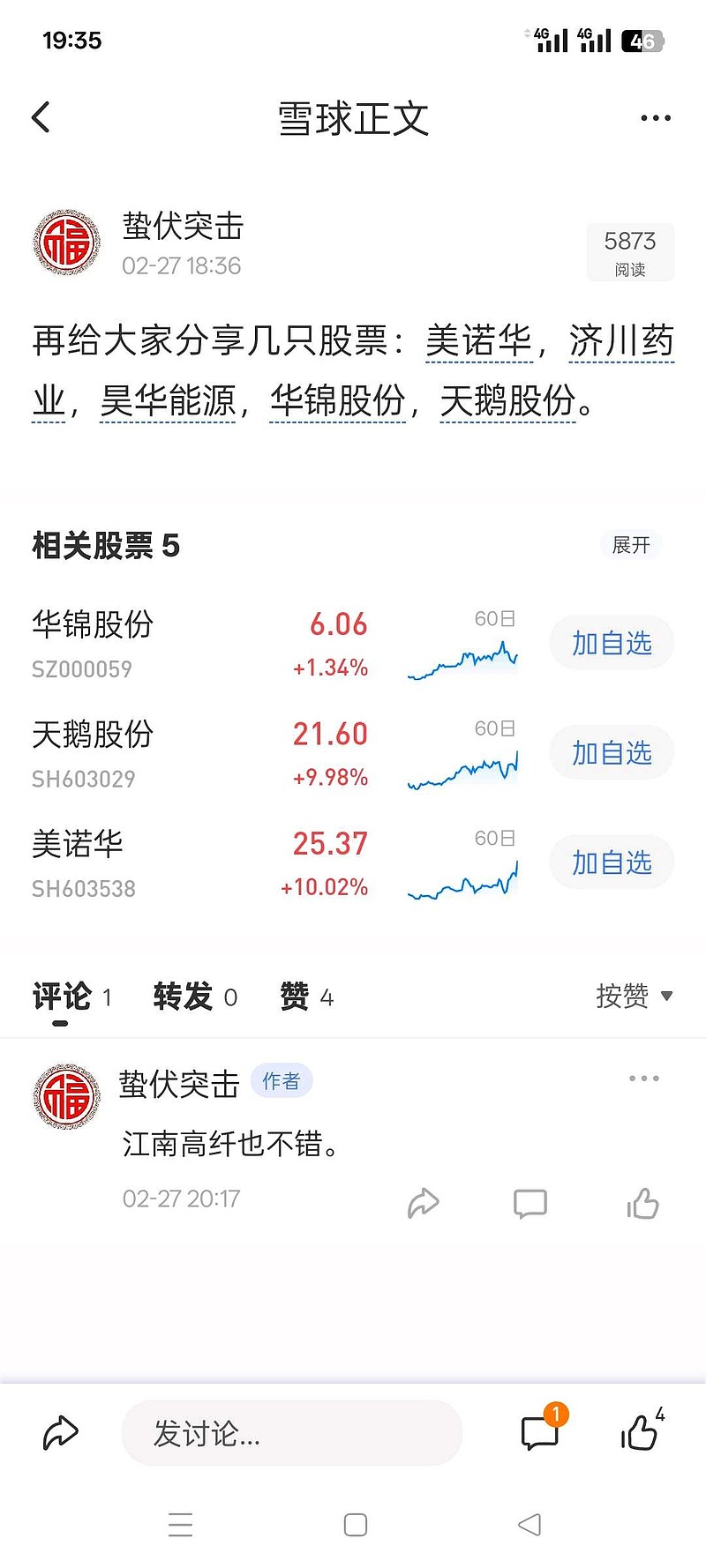Open the 按赞 sort dropdown
Image resolution: width=706 pixels, height=1568 pixels.
pos(634,997)
